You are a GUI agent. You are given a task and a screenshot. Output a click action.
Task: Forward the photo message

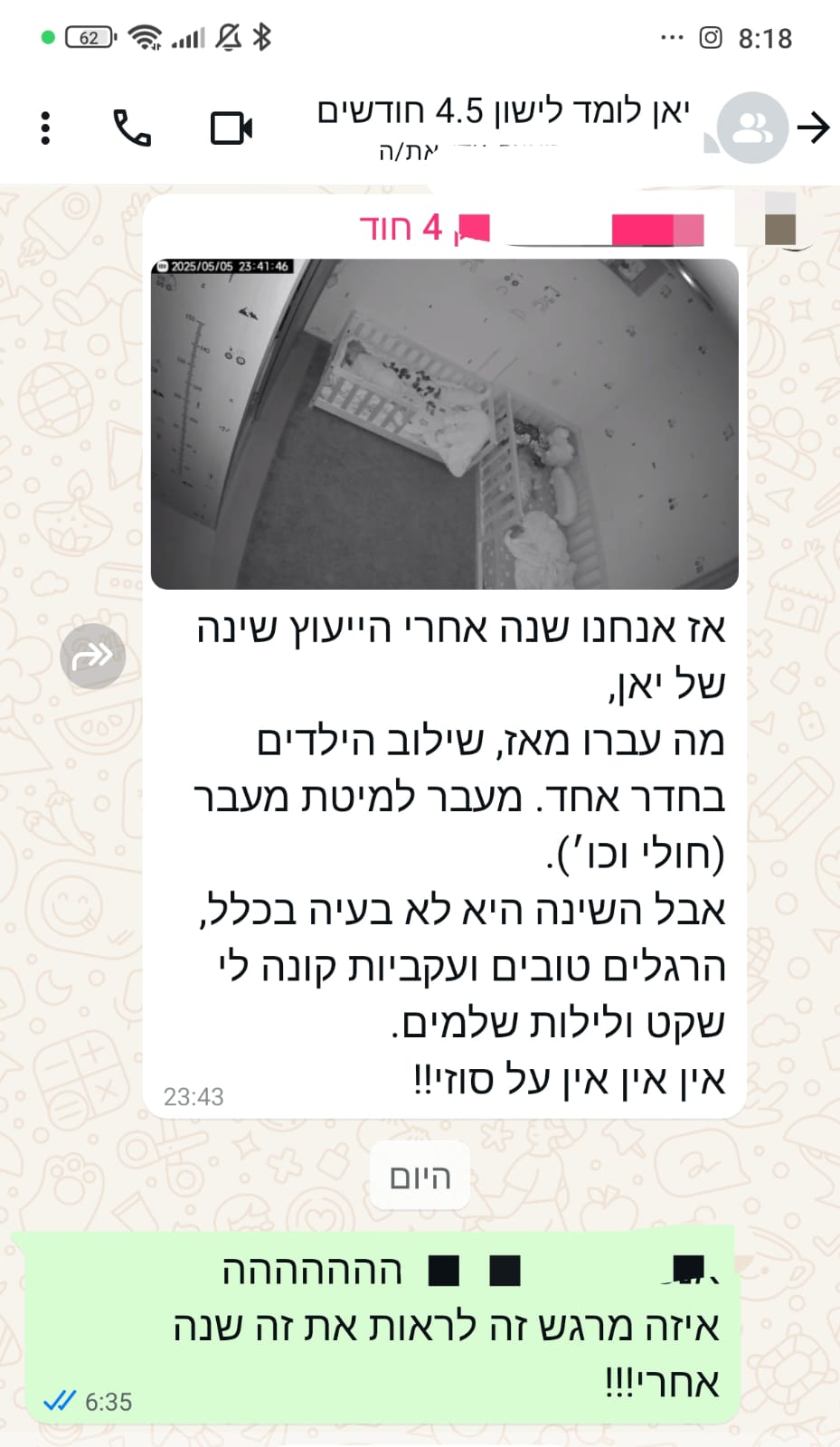(x=92, y=656)
